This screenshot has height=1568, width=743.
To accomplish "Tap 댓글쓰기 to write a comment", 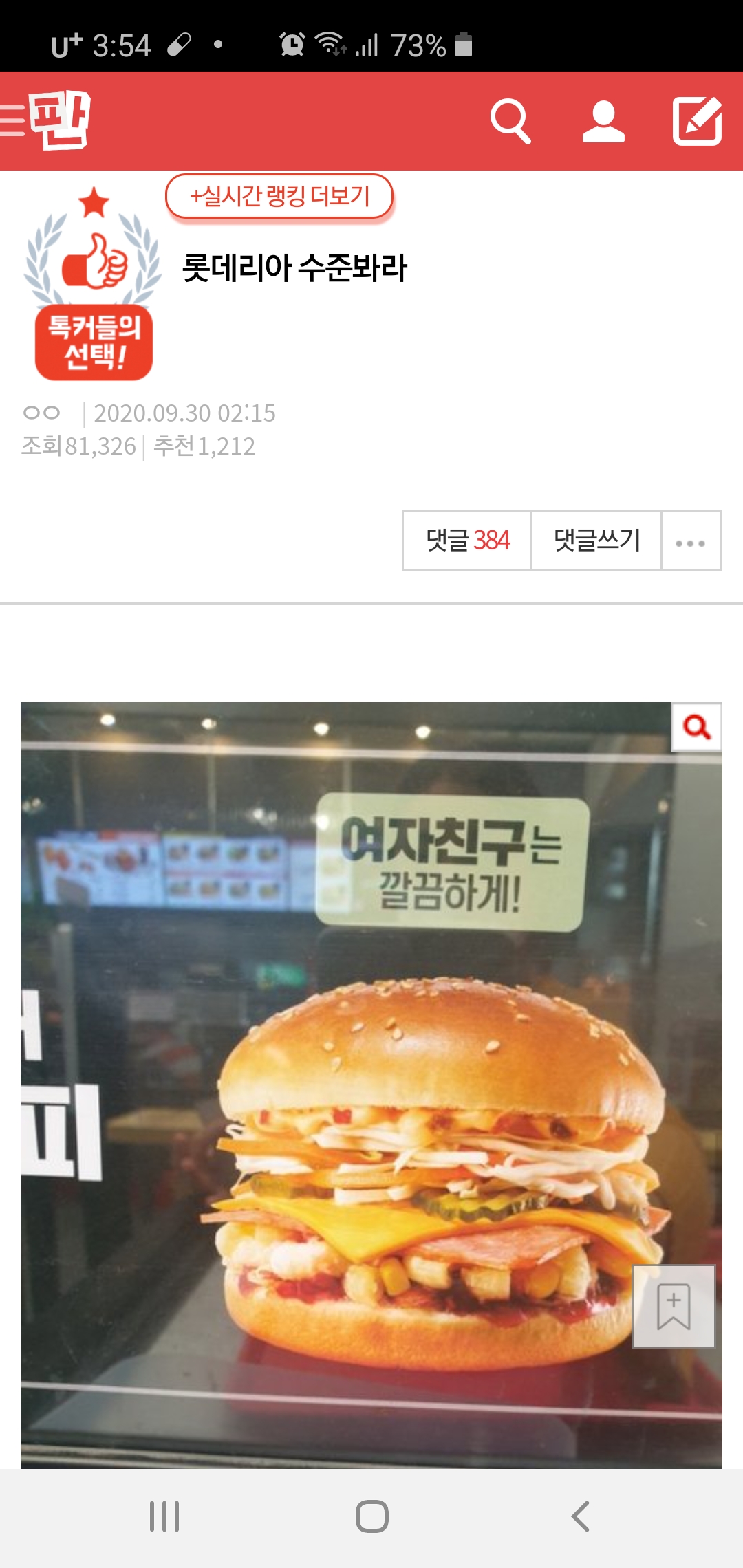I will tap(596, 541).
